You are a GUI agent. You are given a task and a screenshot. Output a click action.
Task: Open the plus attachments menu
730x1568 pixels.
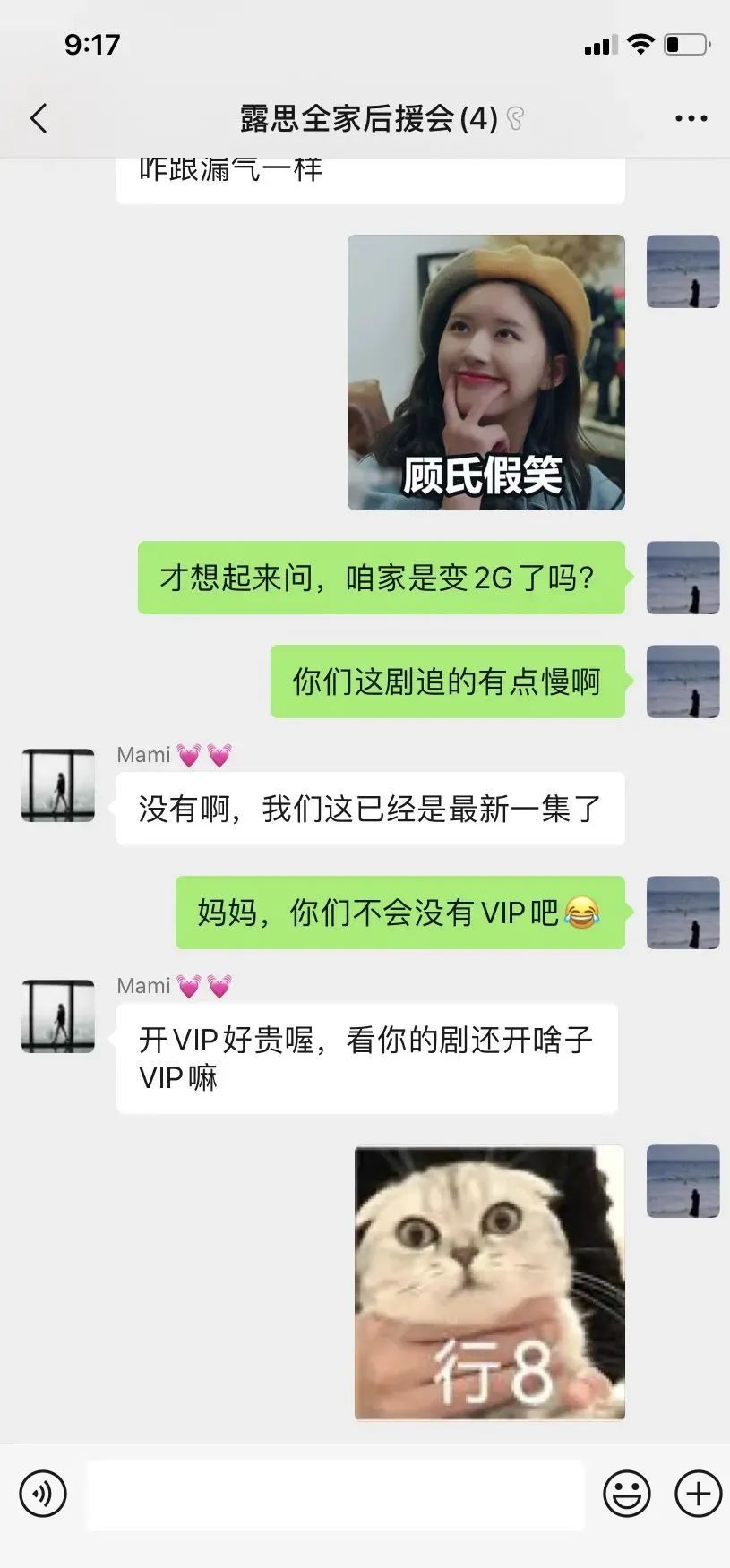click(698, 1494)
